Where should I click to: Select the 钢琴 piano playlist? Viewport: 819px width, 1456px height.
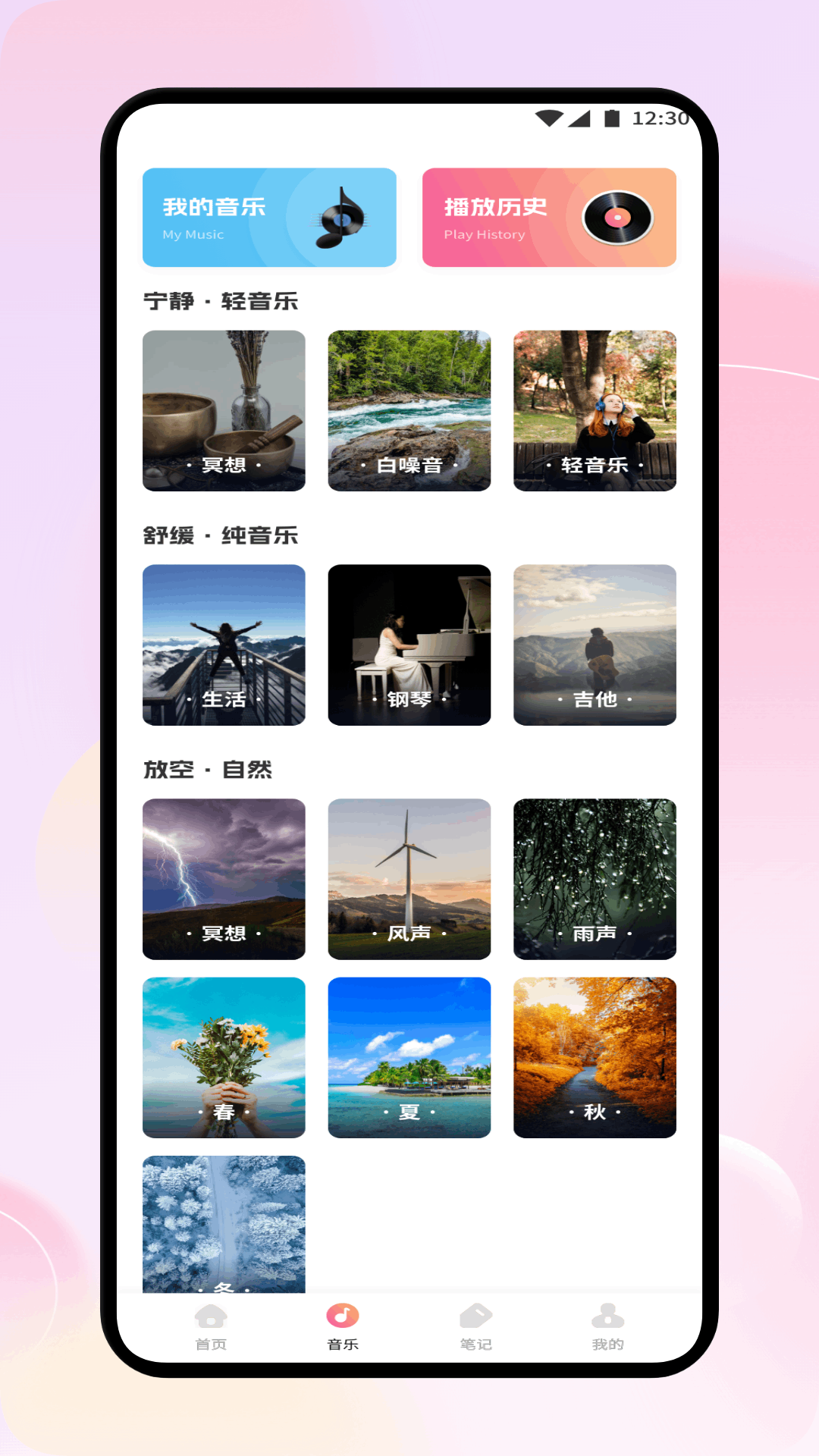pyautogui.click(x=409, y=645)
